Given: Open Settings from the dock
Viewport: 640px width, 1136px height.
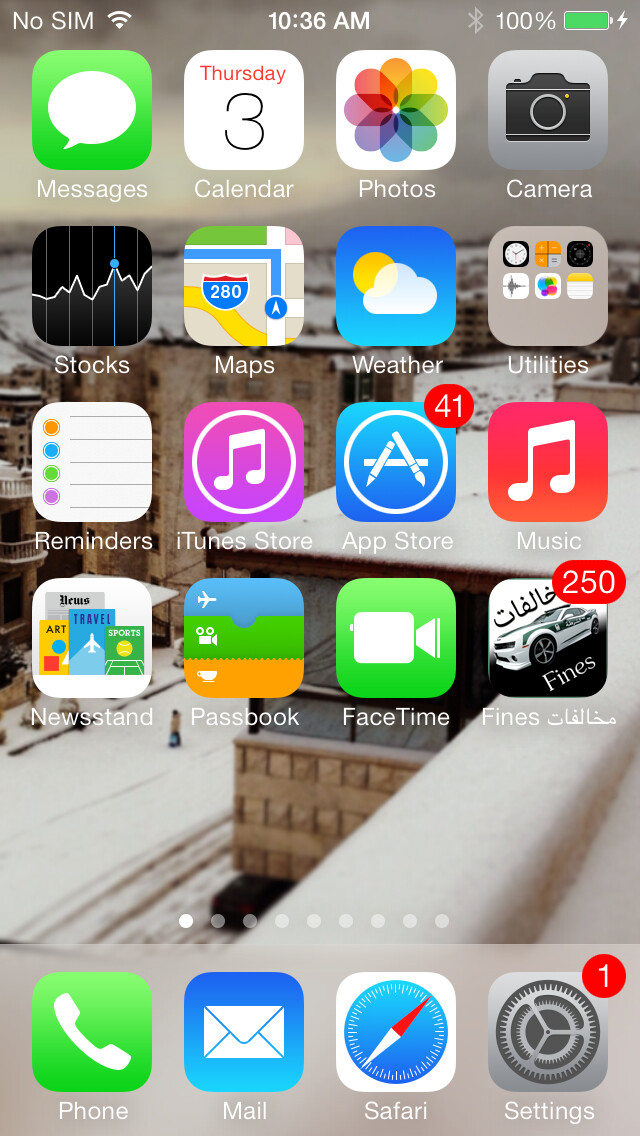Looking at the screenshot, I should (x=548, y=1032).
